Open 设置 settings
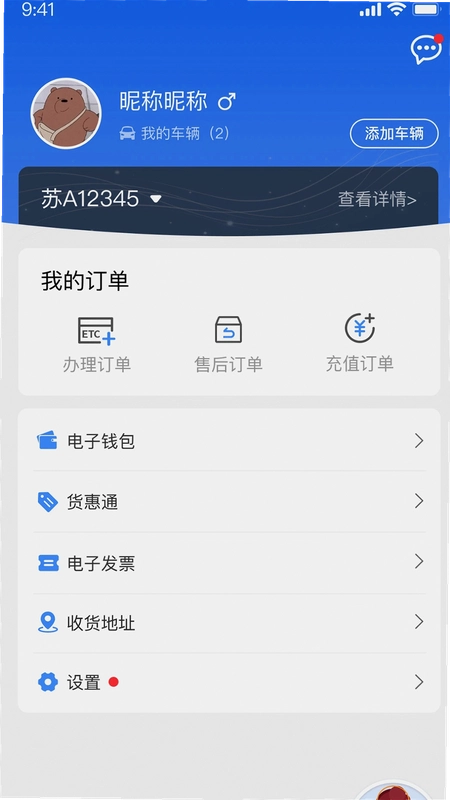The image size is (450, 800). (x=229, y=682)
